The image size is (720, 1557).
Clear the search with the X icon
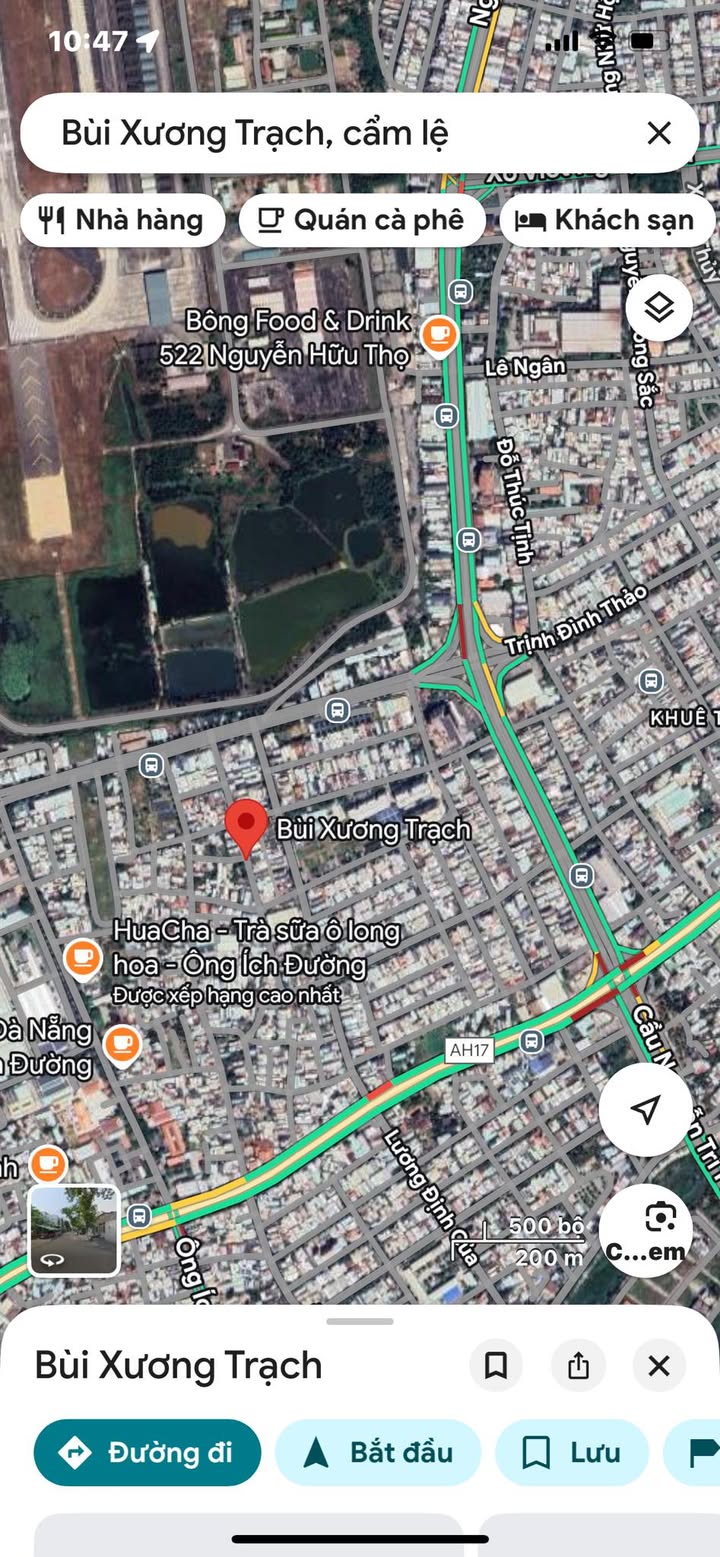(x=659, y=133)
